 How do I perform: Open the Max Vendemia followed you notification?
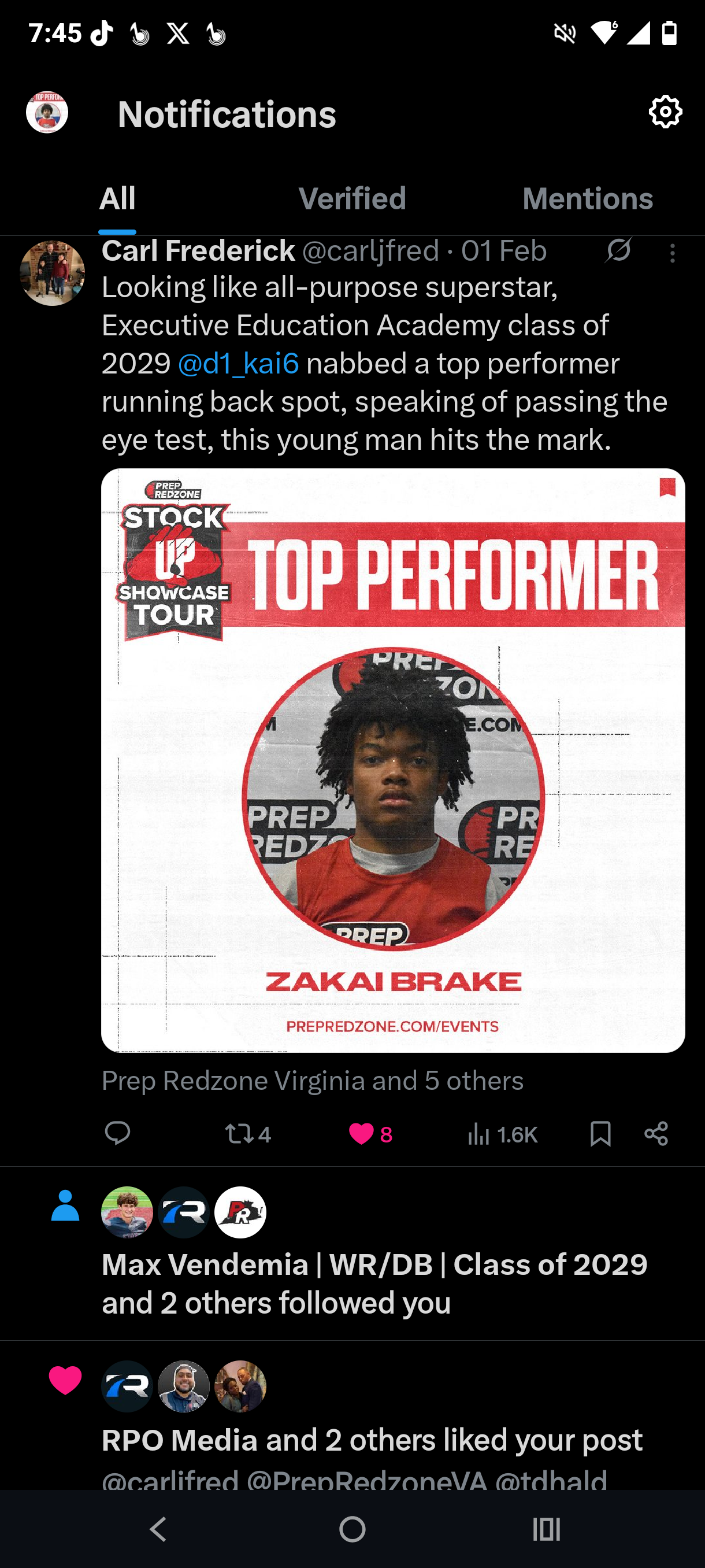pyautogui.click(x=374, y=1283)
